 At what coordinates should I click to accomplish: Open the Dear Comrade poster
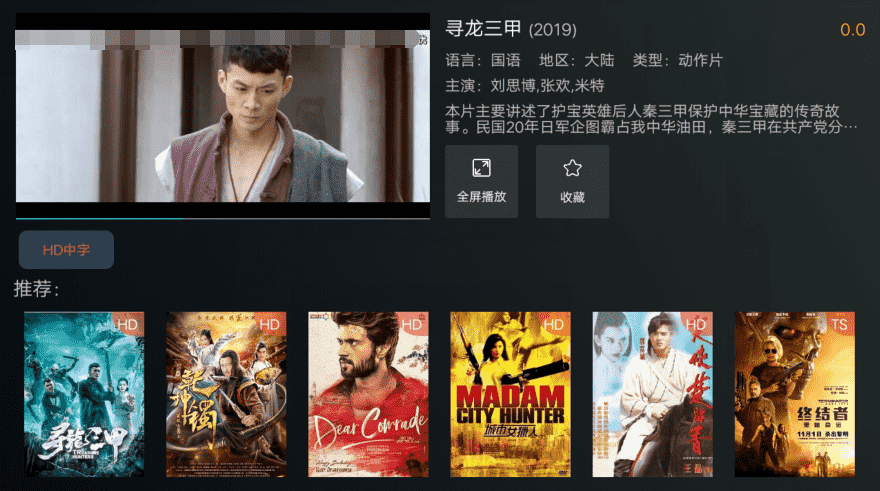368,394
